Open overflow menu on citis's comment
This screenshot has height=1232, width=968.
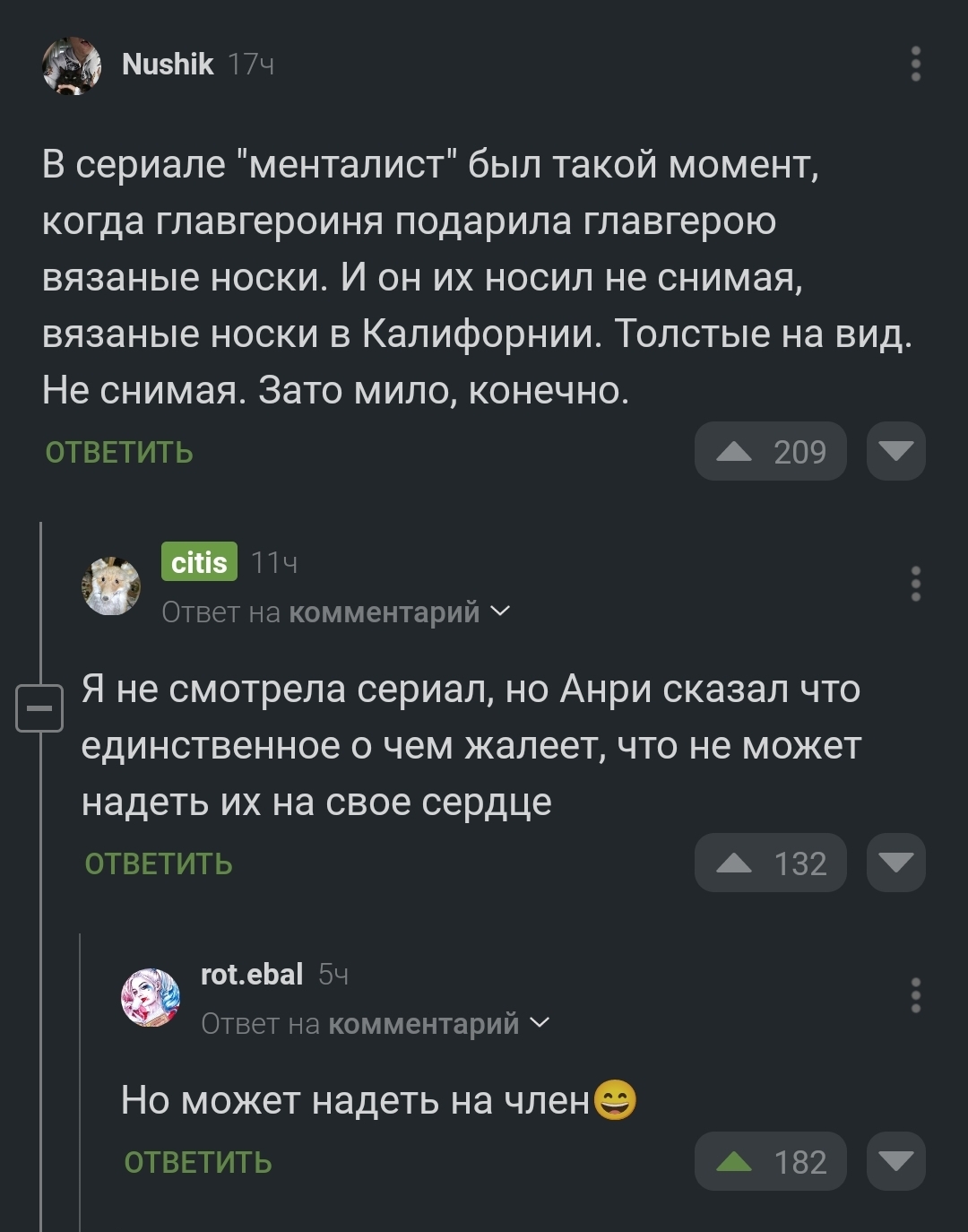(x=915, y=584)
